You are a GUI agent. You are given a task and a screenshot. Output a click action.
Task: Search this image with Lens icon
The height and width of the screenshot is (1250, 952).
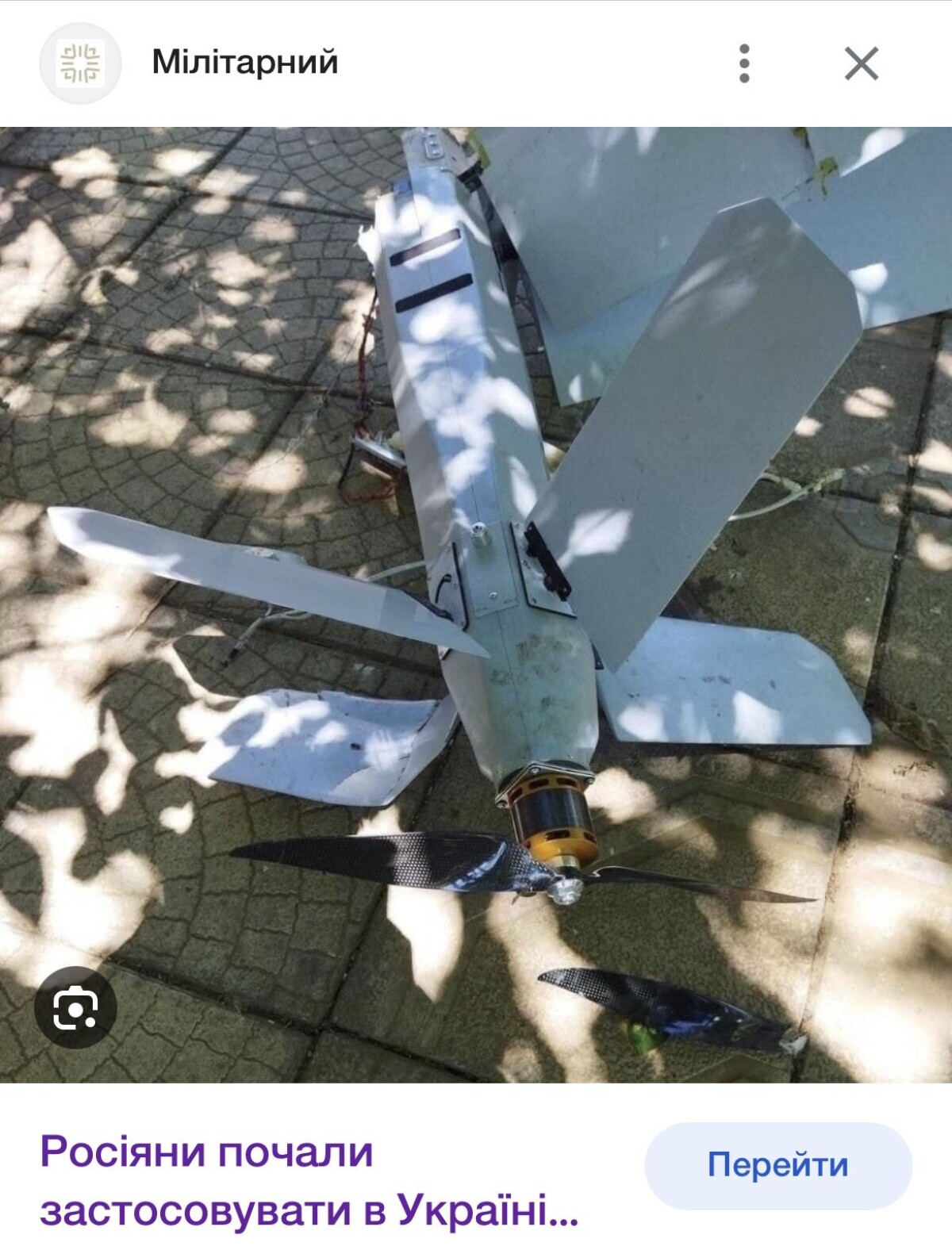click(75, 1007)
